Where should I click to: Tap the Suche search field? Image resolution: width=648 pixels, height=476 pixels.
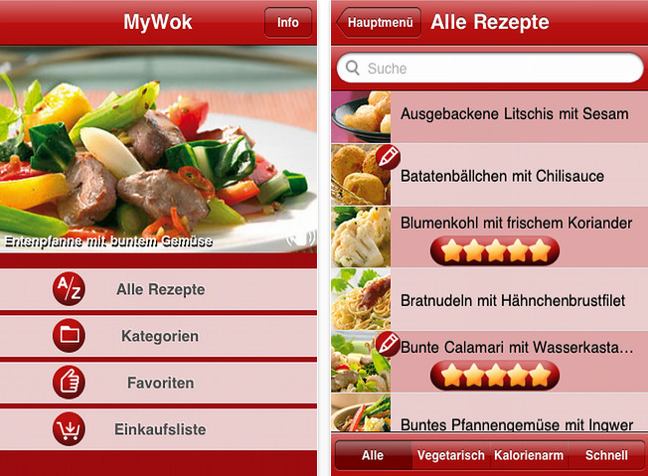click(x=490, y=68)
